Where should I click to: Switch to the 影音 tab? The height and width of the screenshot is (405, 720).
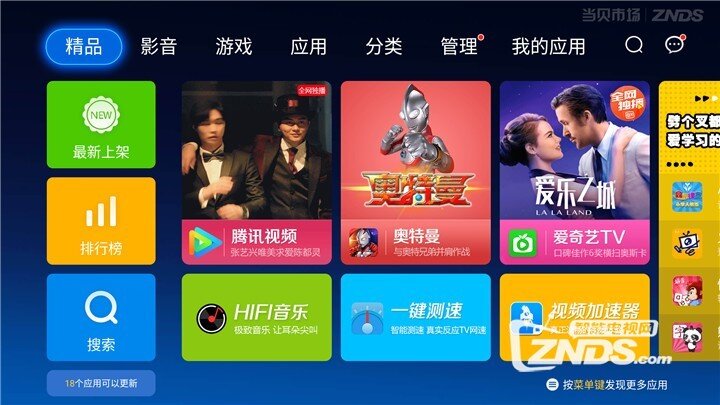click(159, 46)
